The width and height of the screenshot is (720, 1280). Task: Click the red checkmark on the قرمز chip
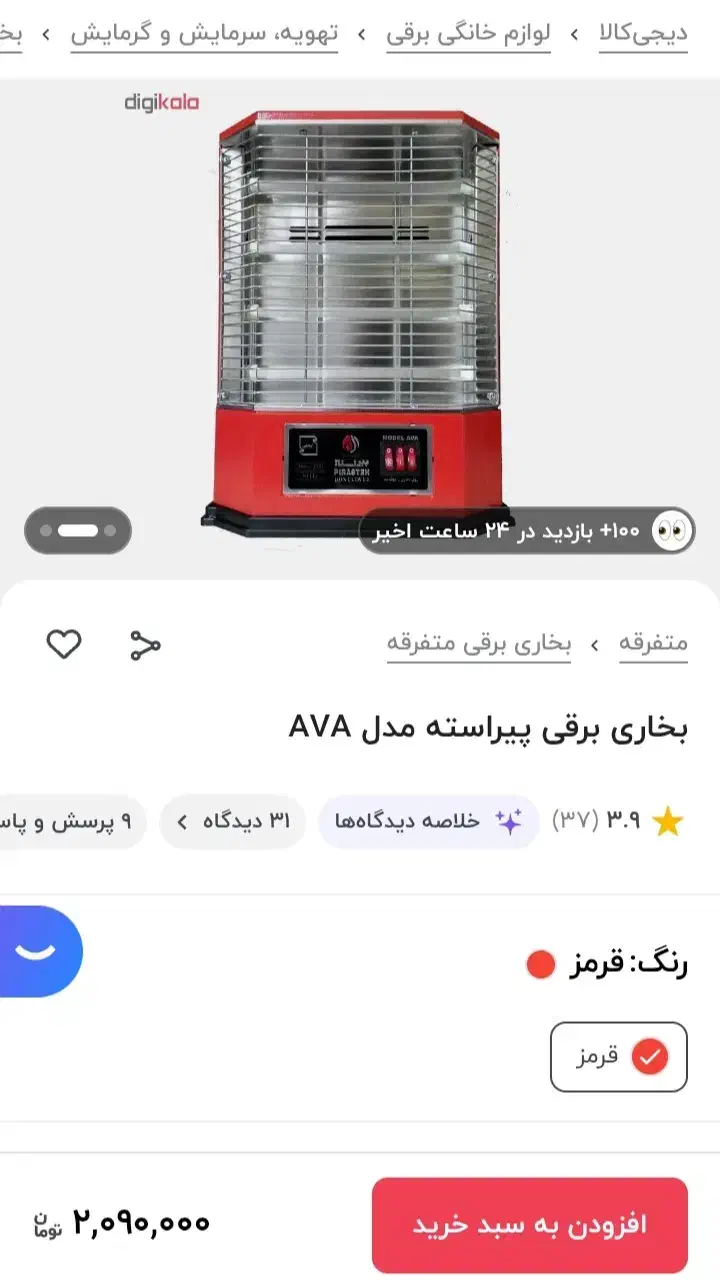click(x=651, y=1055)
